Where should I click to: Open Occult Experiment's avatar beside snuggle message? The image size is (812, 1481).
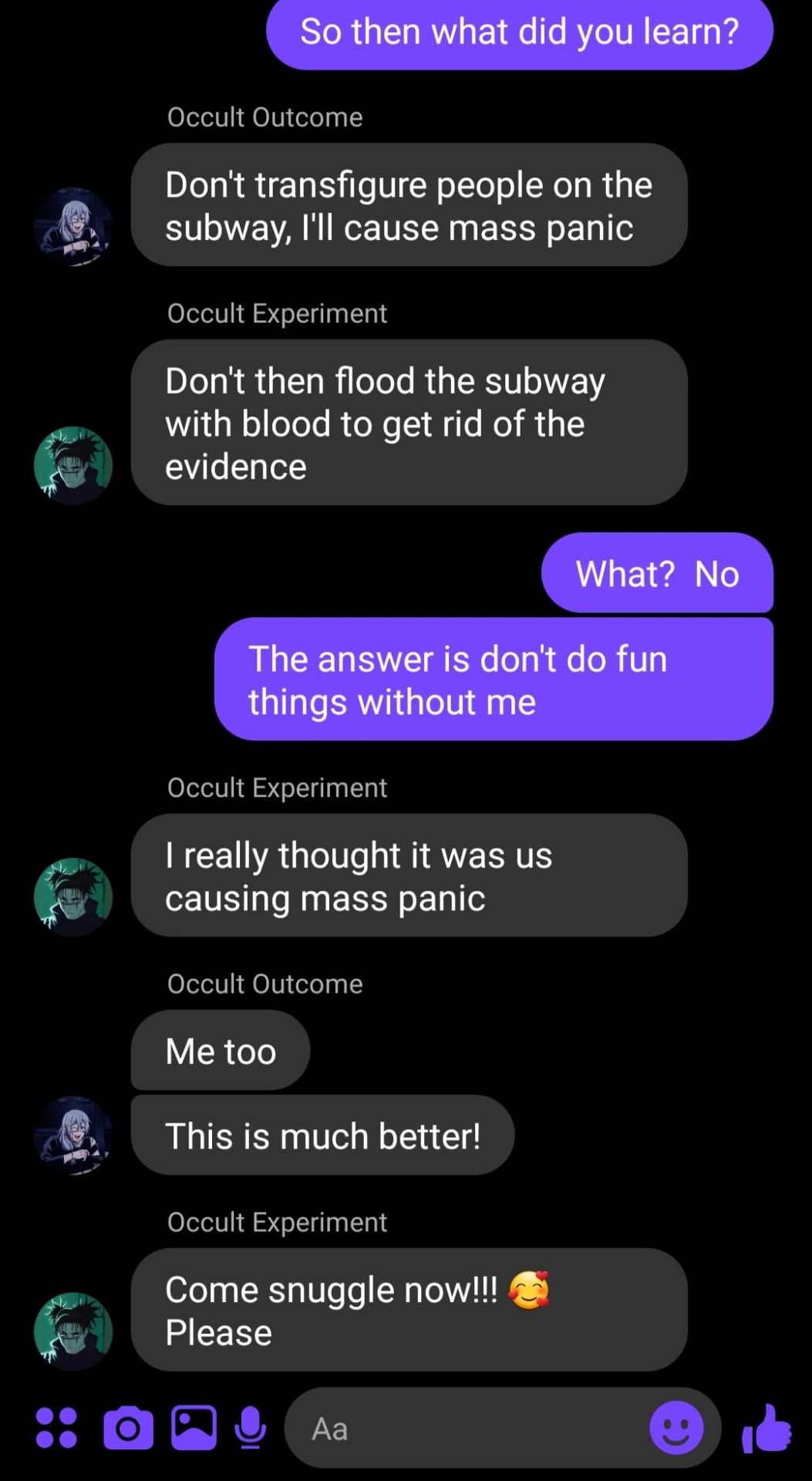73,1331
